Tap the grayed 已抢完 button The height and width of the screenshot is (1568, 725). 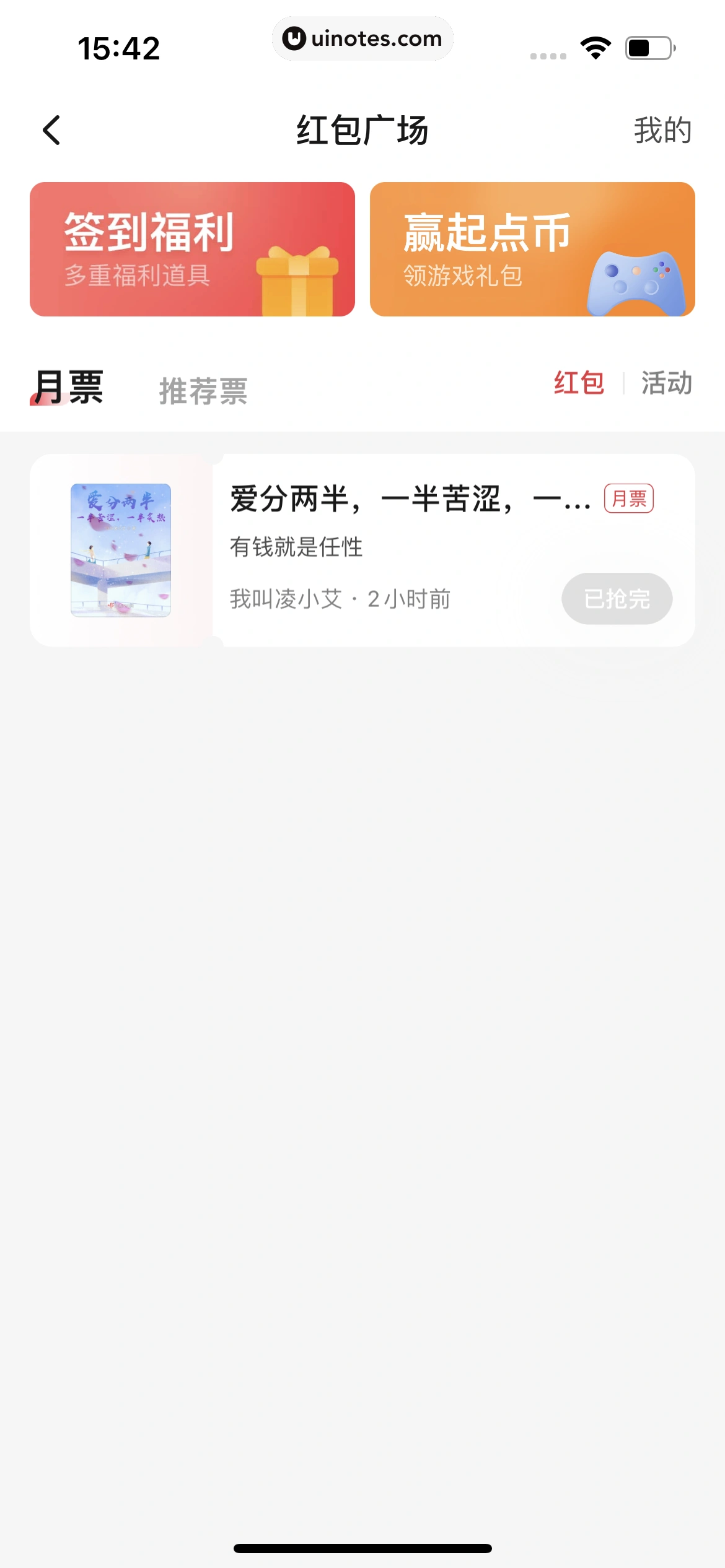click(617, 598)
